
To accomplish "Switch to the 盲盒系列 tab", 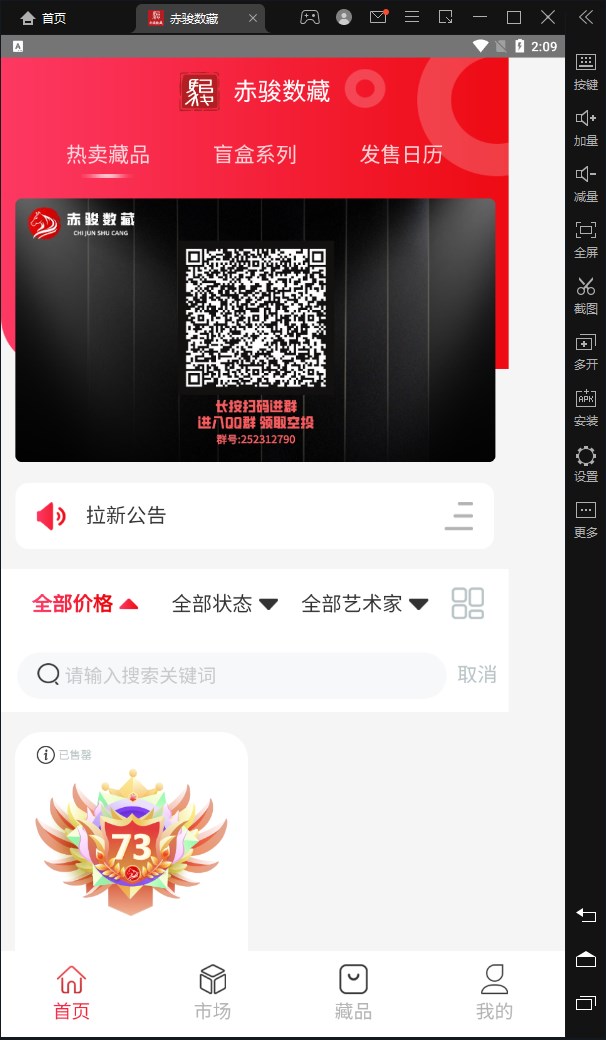I will [255, 155].
